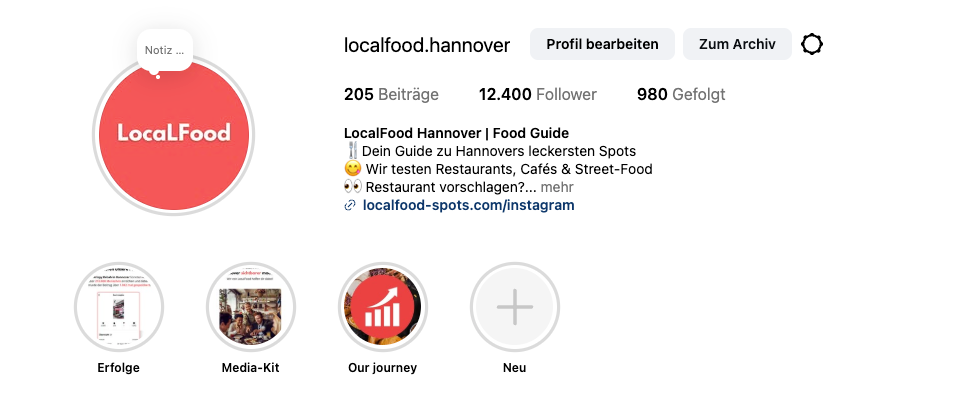View the Media-Kit highlight
This screenshot has width=966, height=419.
pyautogui.click(x=250, y=307)
